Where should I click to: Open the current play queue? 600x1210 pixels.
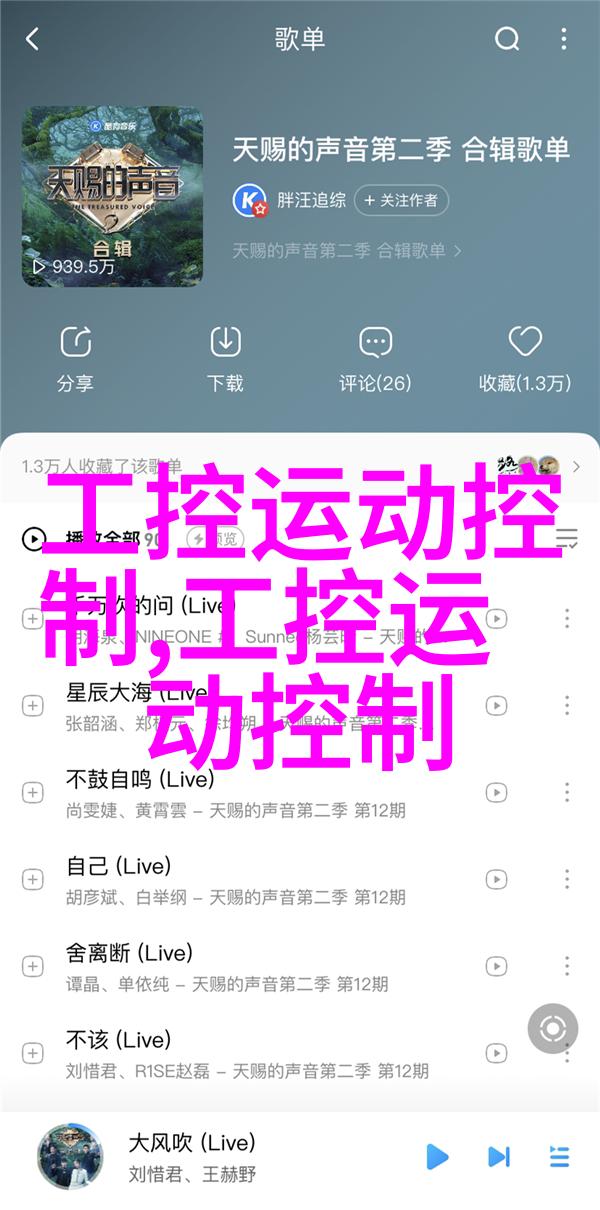coord(559,1157)
